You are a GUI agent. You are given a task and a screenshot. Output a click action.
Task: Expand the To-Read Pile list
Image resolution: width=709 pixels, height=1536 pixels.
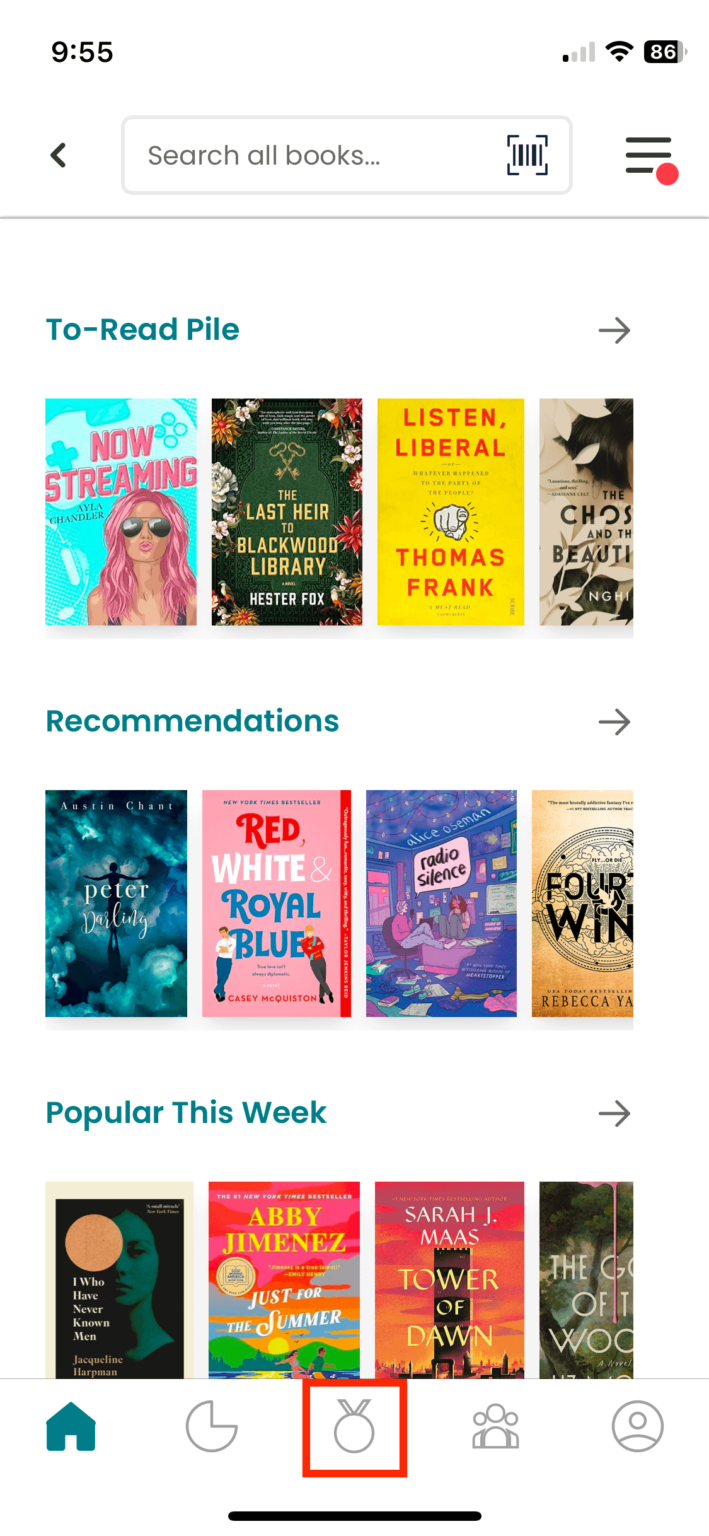tap(614, 330)
